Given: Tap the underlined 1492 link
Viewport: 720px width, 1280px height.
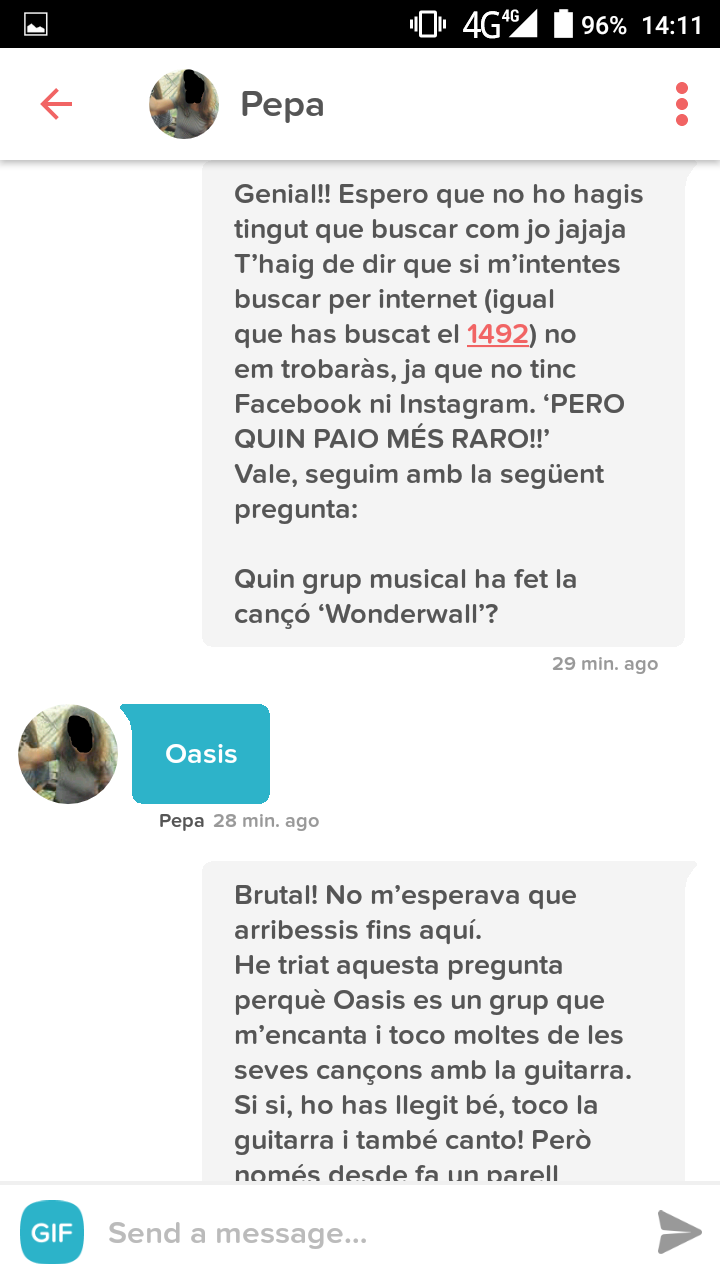Looking at the screenshot, I should [x=497, y=334].
